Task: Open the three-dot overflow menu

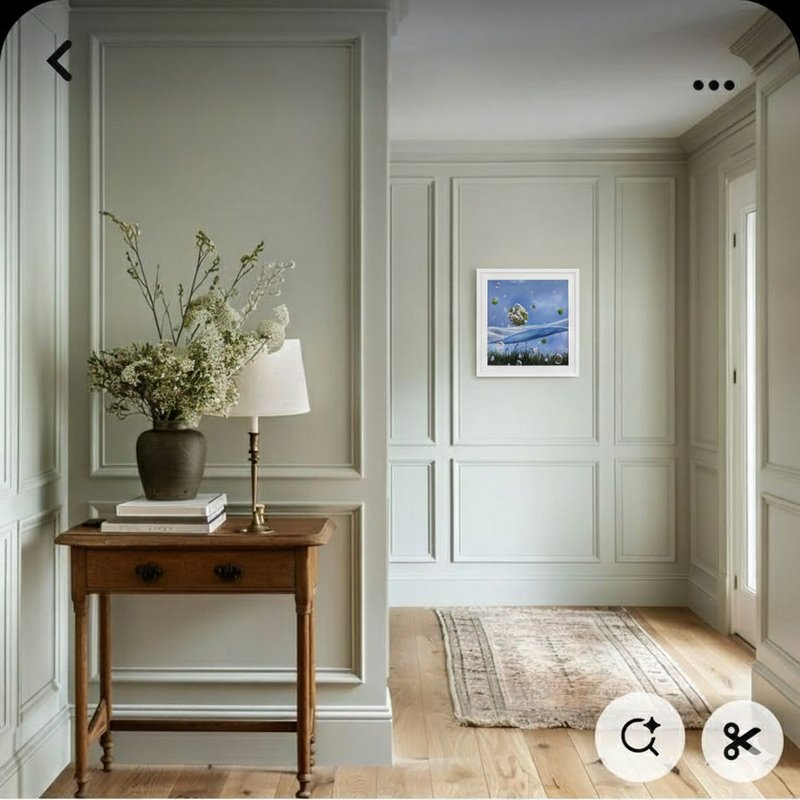Action: pyautogui.click(x=713, y=85)
